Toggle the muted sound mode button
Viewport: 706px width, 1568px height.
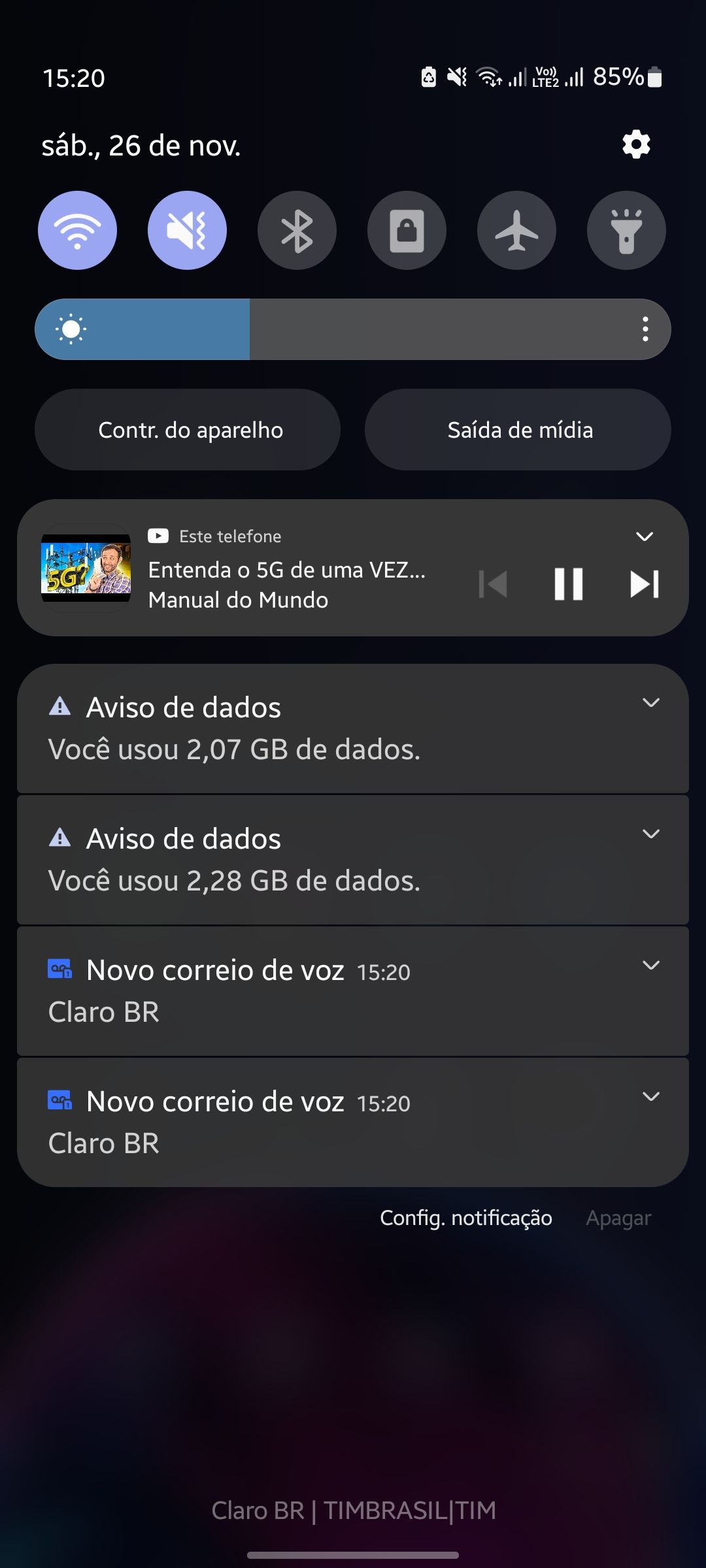point(188,231)
